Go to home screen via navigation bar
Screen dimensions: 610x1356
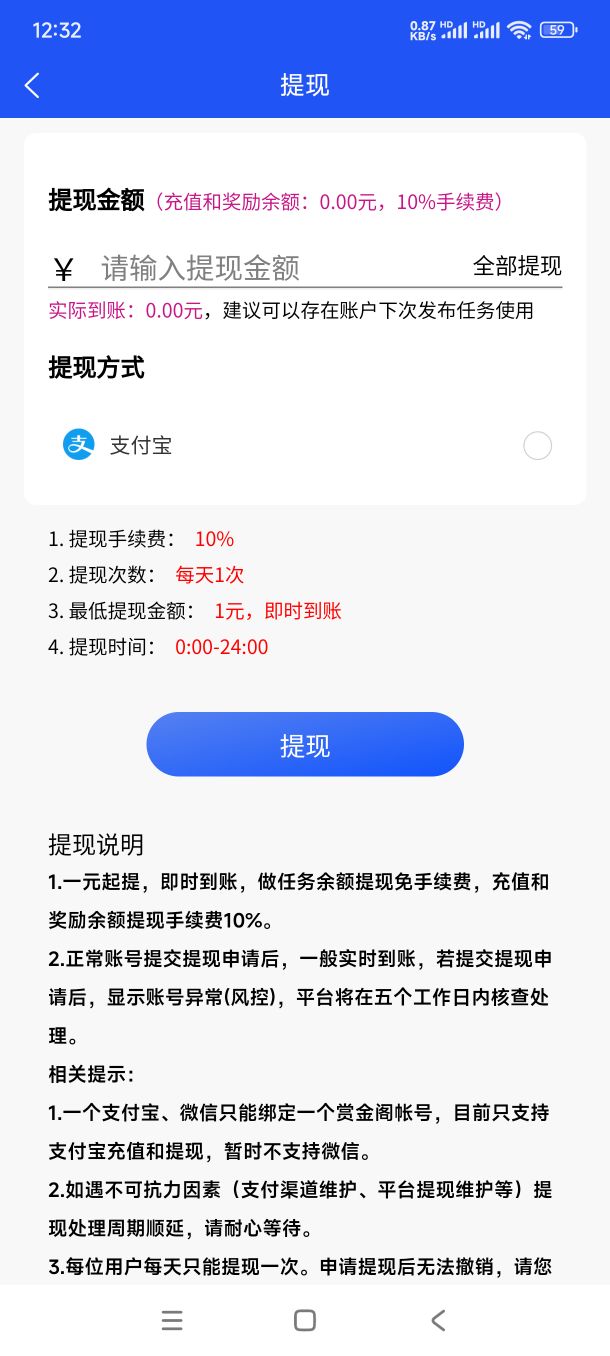pyautogui.click(x=305, y=1320)
